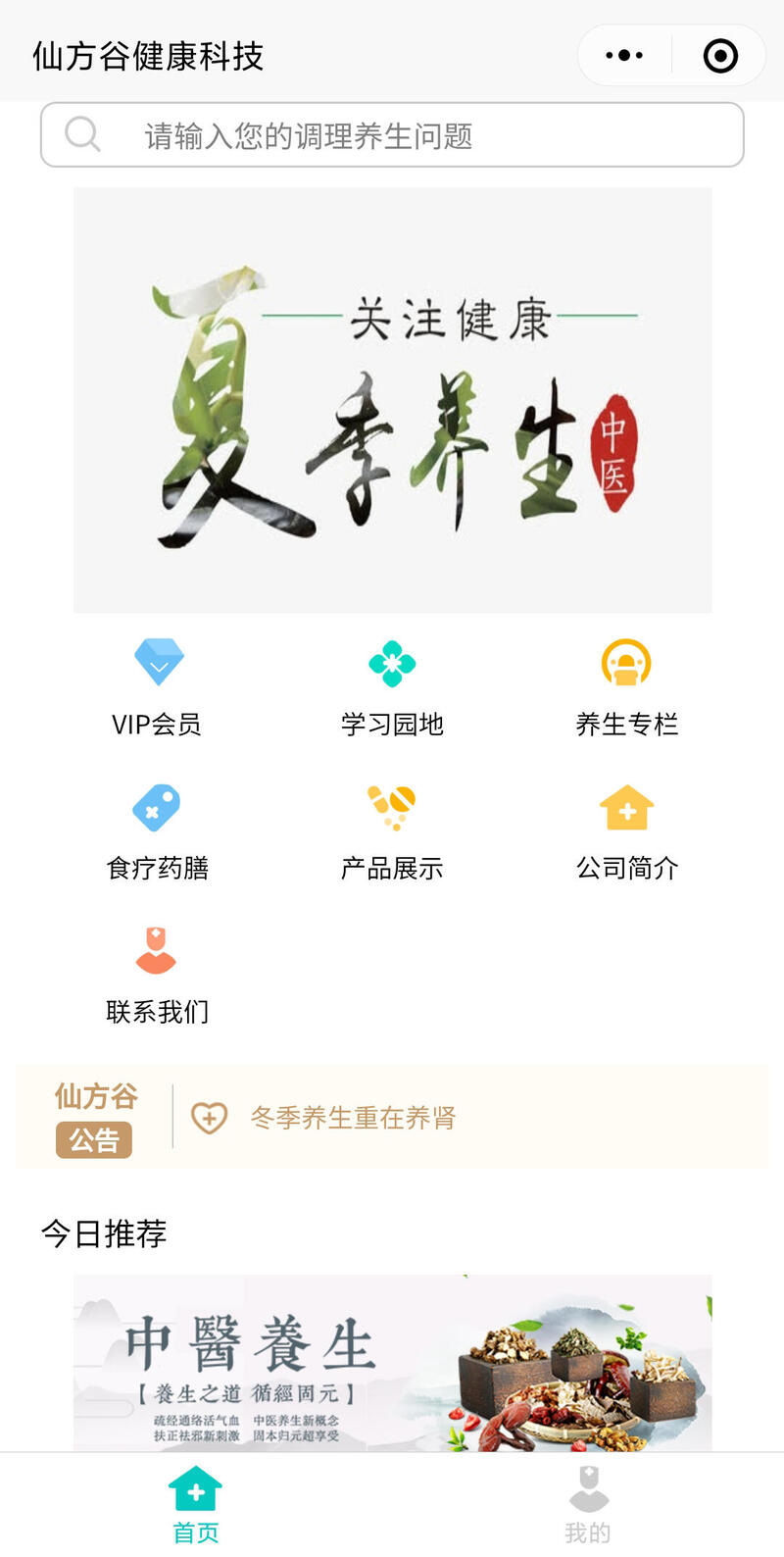Switch to the 我的 tab
The height and width of the screenshot is (1557, 784).
pos(588,1505)
